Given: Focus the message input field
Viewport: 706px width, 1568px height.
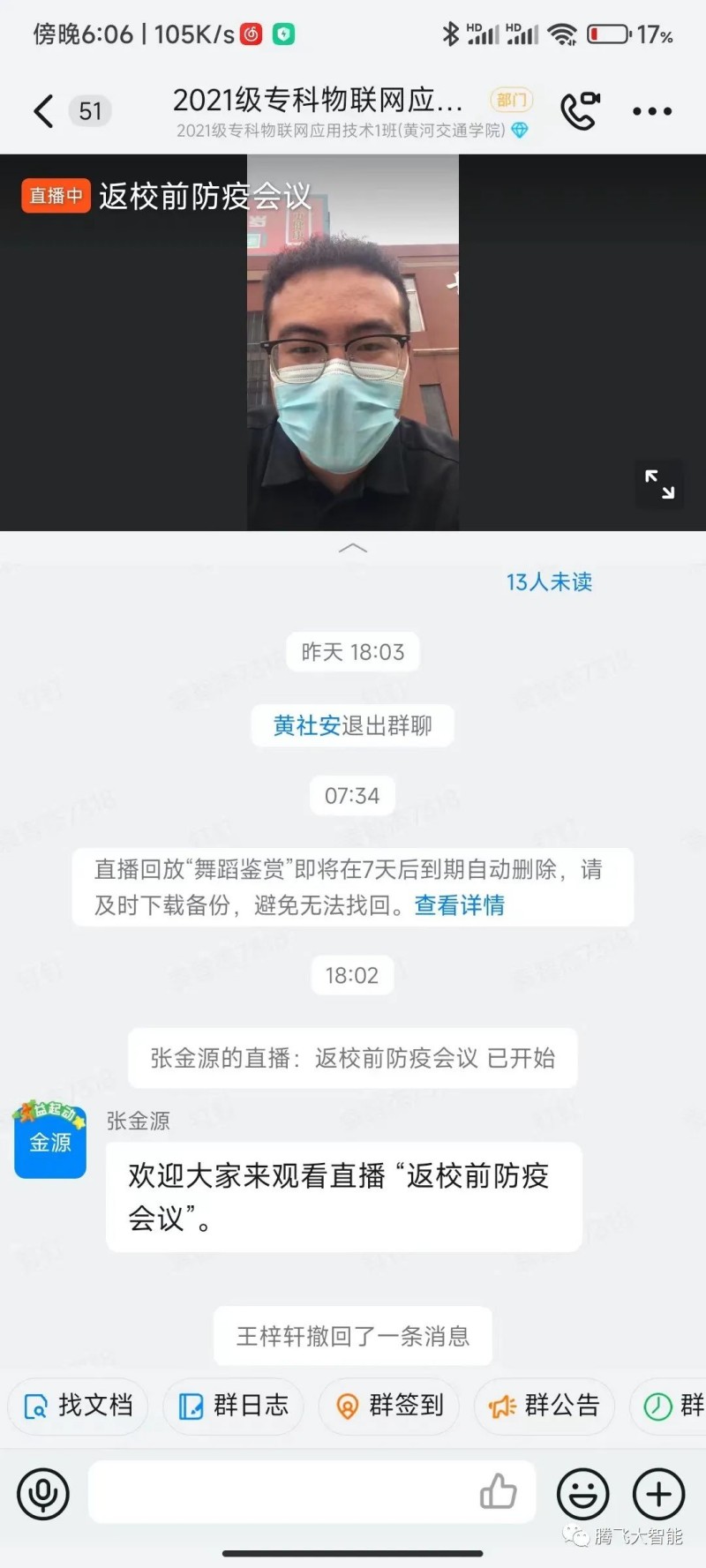Looking at the screenshot, I should 282,1492.
